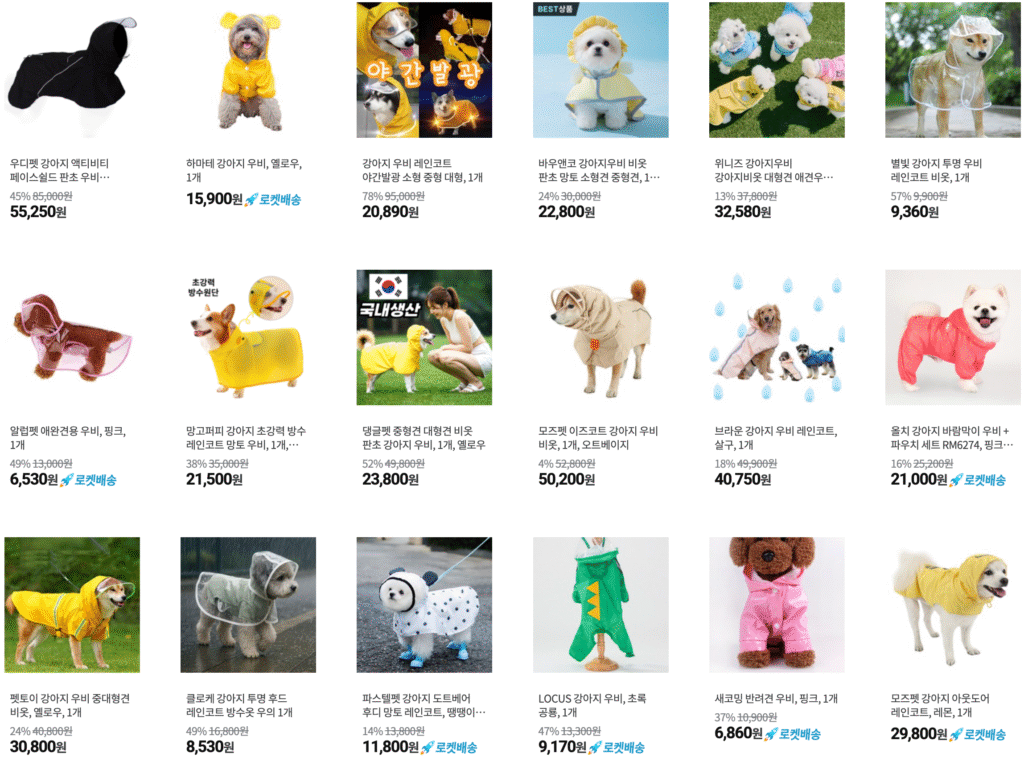Image resolution: width=1024 pixels, height=757 pixels.
Task: Open the 망고퍼피 초강력 방수 레인코트 card
Action: point(248,337)
